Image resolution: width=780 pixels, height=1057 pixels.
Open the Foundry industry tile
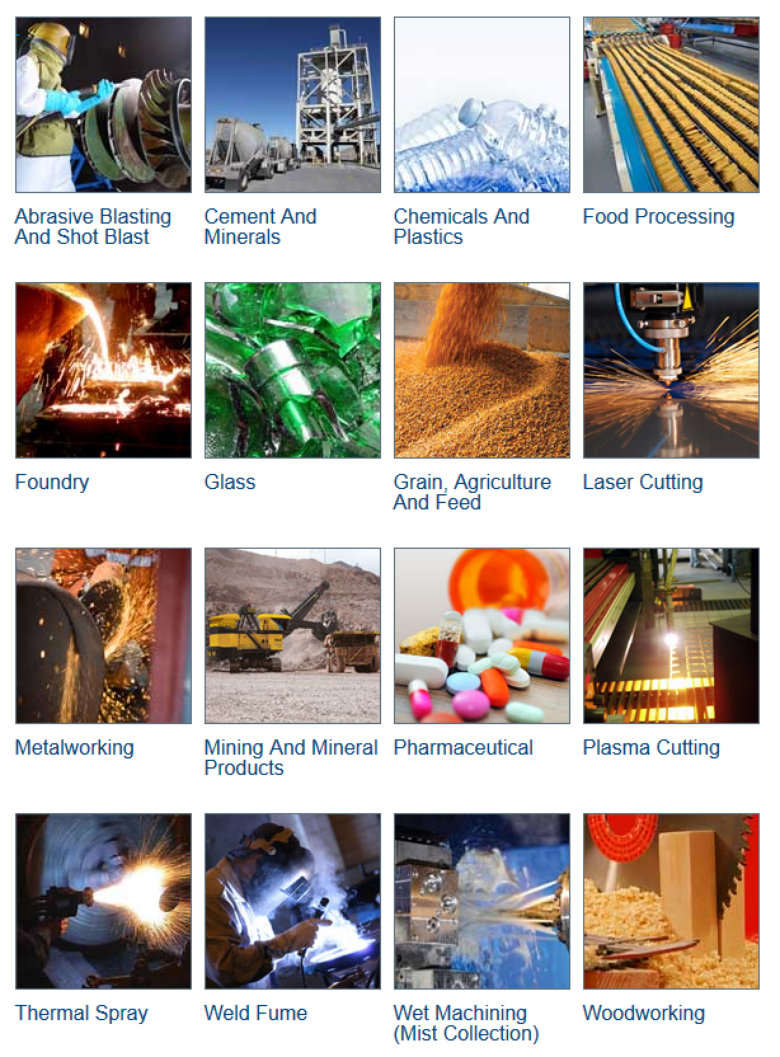[x=103, y=370]
